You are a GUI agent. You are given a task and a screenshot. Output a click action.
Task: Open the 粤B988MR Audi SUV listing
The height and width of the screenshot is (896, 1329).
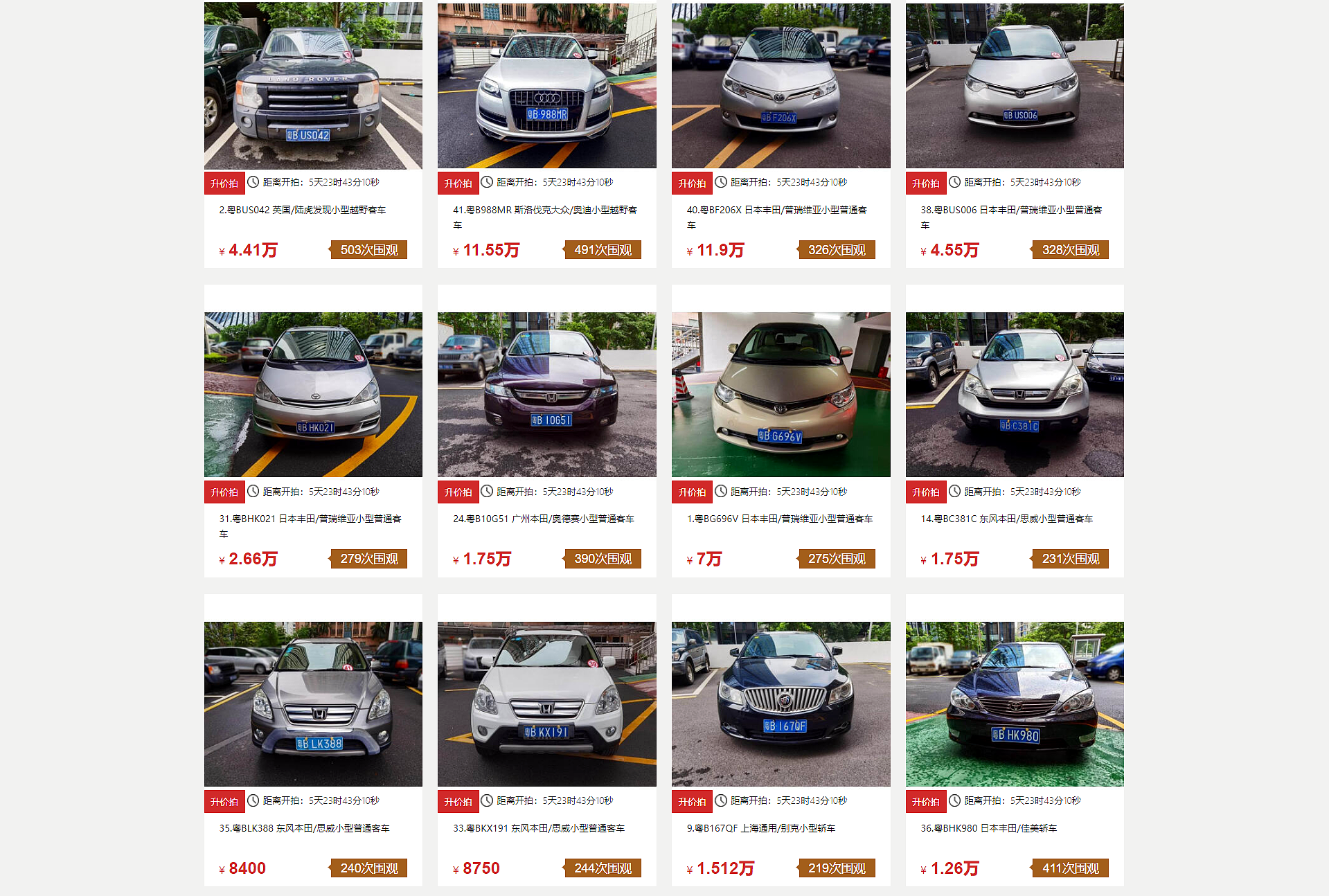click(546, 87)
